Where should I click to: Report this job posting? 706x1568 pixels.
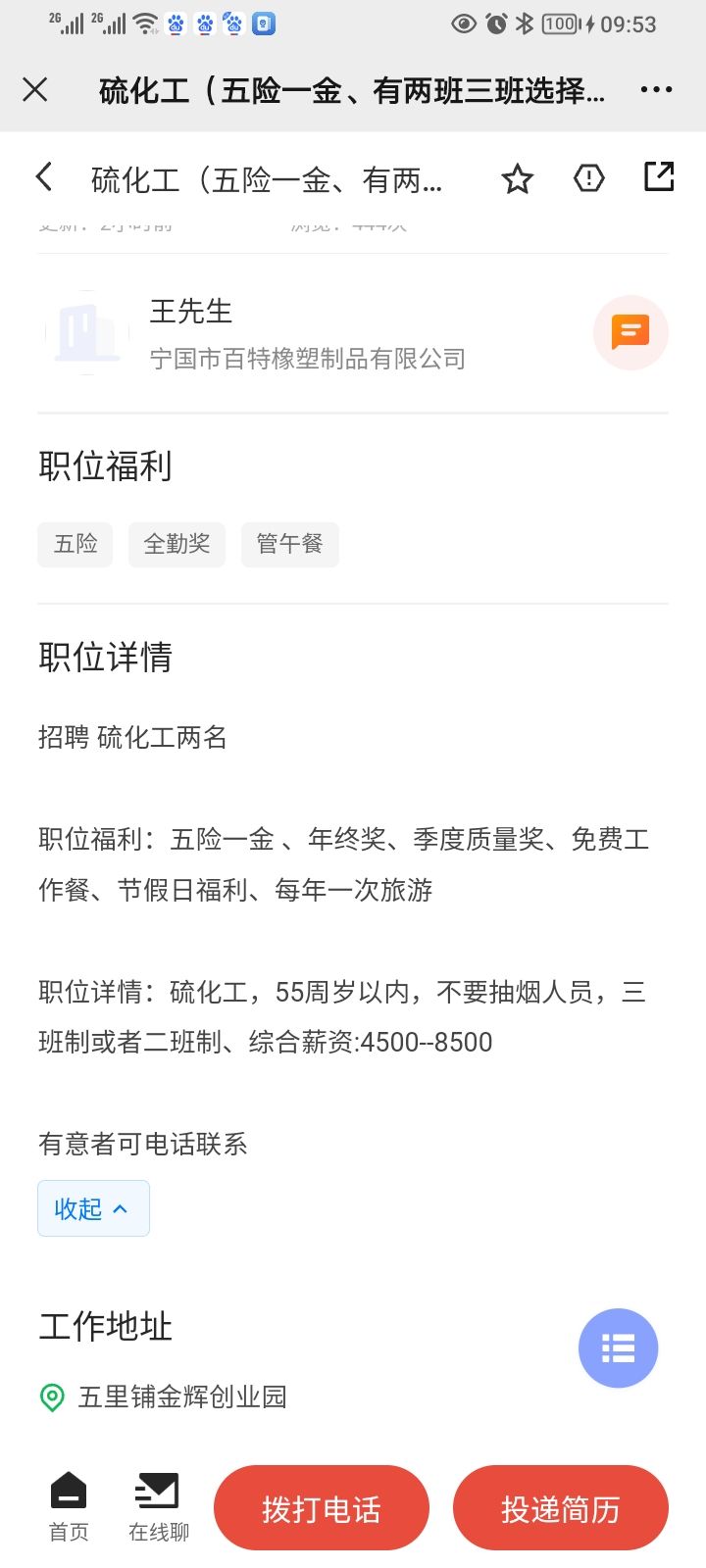click(x=588, y=177)
